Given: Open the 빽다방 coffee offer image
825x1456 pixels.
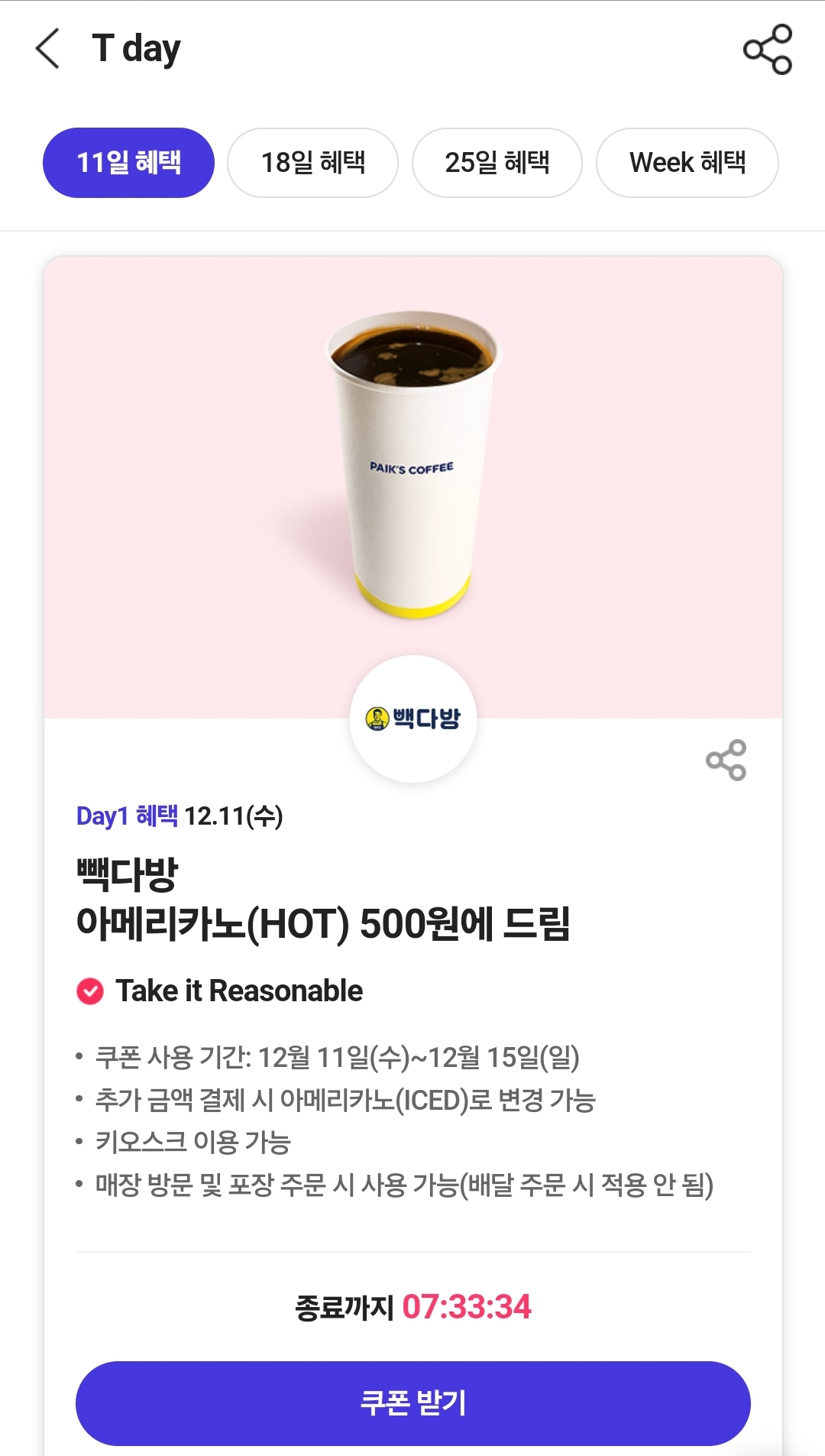Looking at the screenshot, I should [412, 474].
